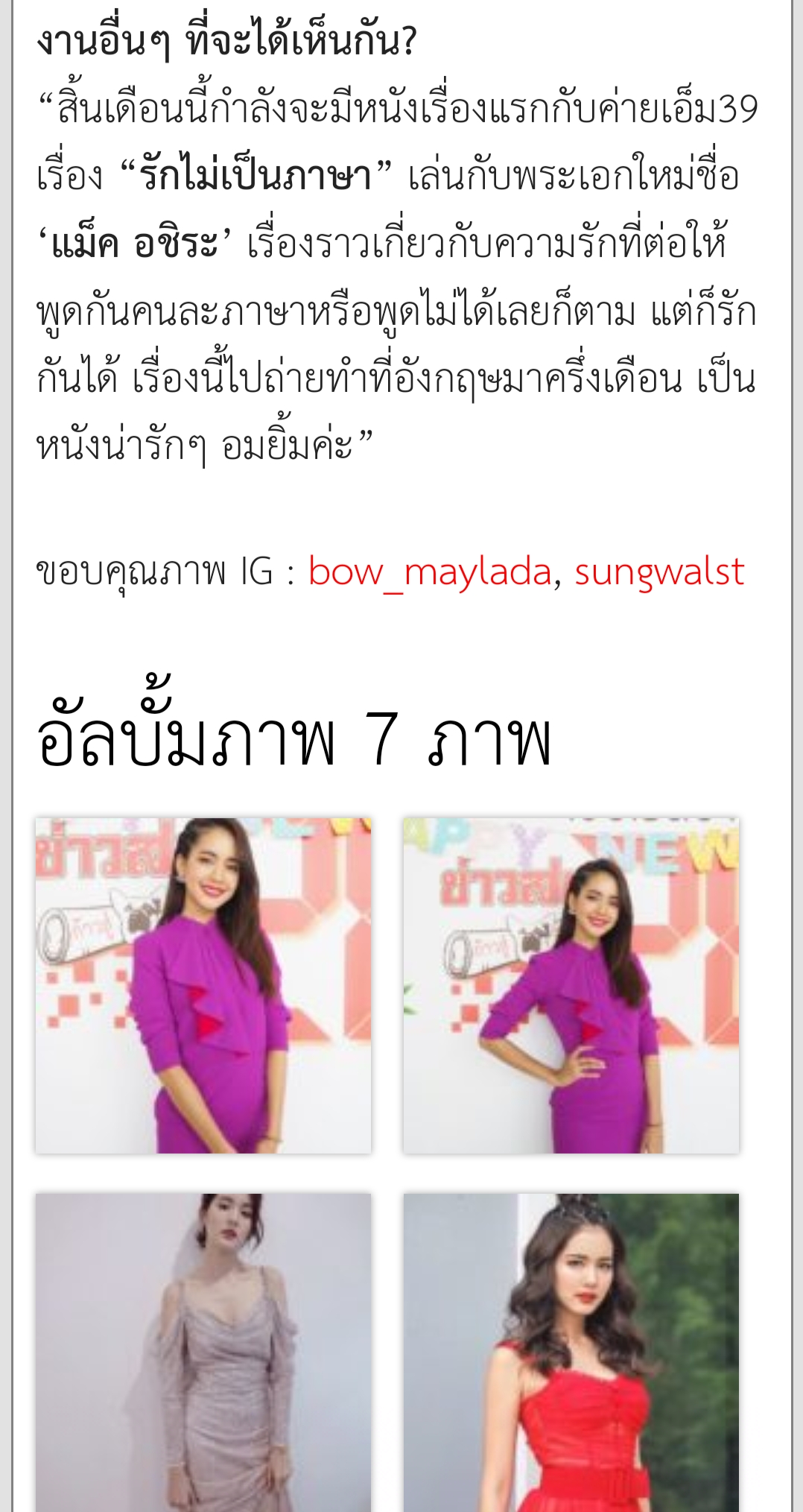Open the bow_maylada Instagram link
This screenshot has width=803, height=1512.
click(x=430, y=572)
